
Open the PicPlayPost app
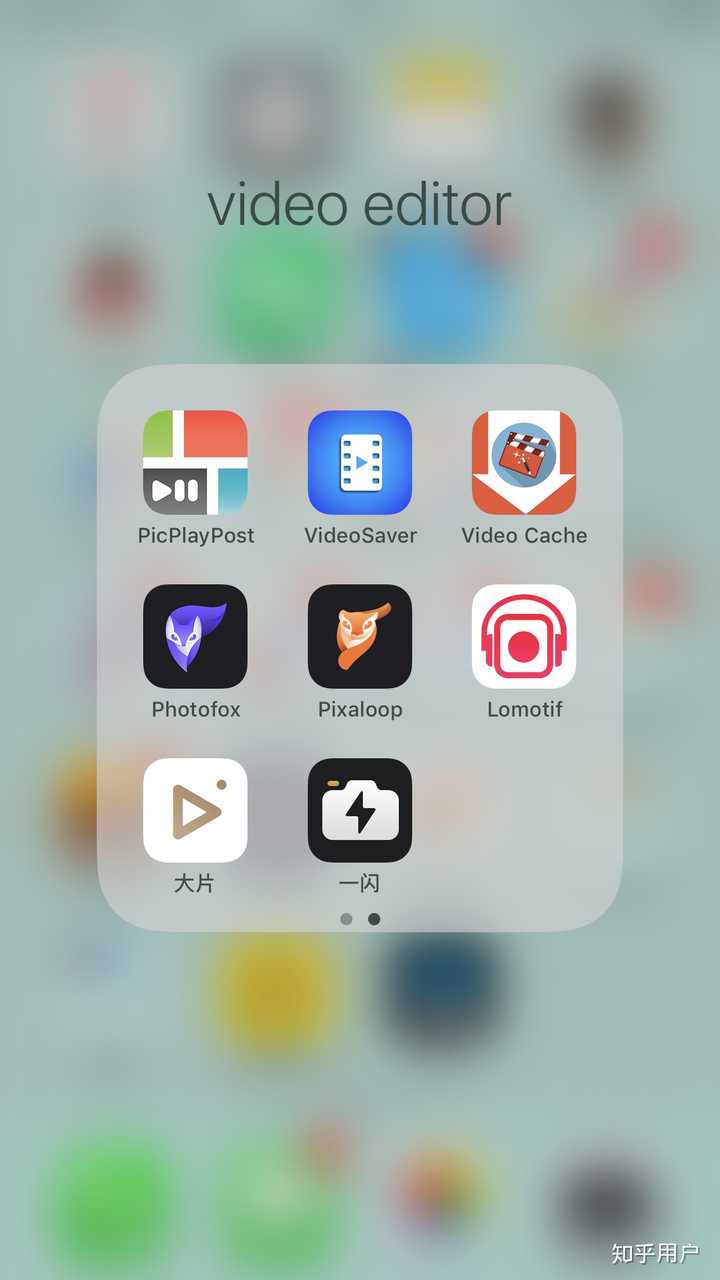tap(195, 462)
